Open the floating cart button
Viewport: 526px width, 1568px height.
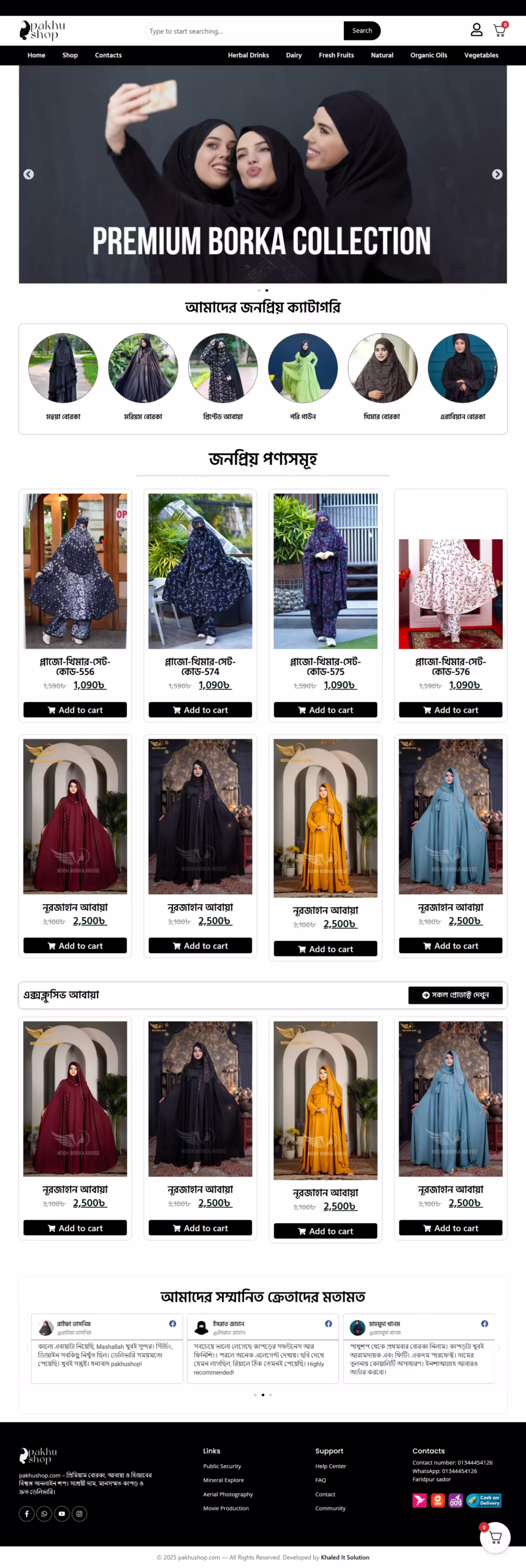495,1537
